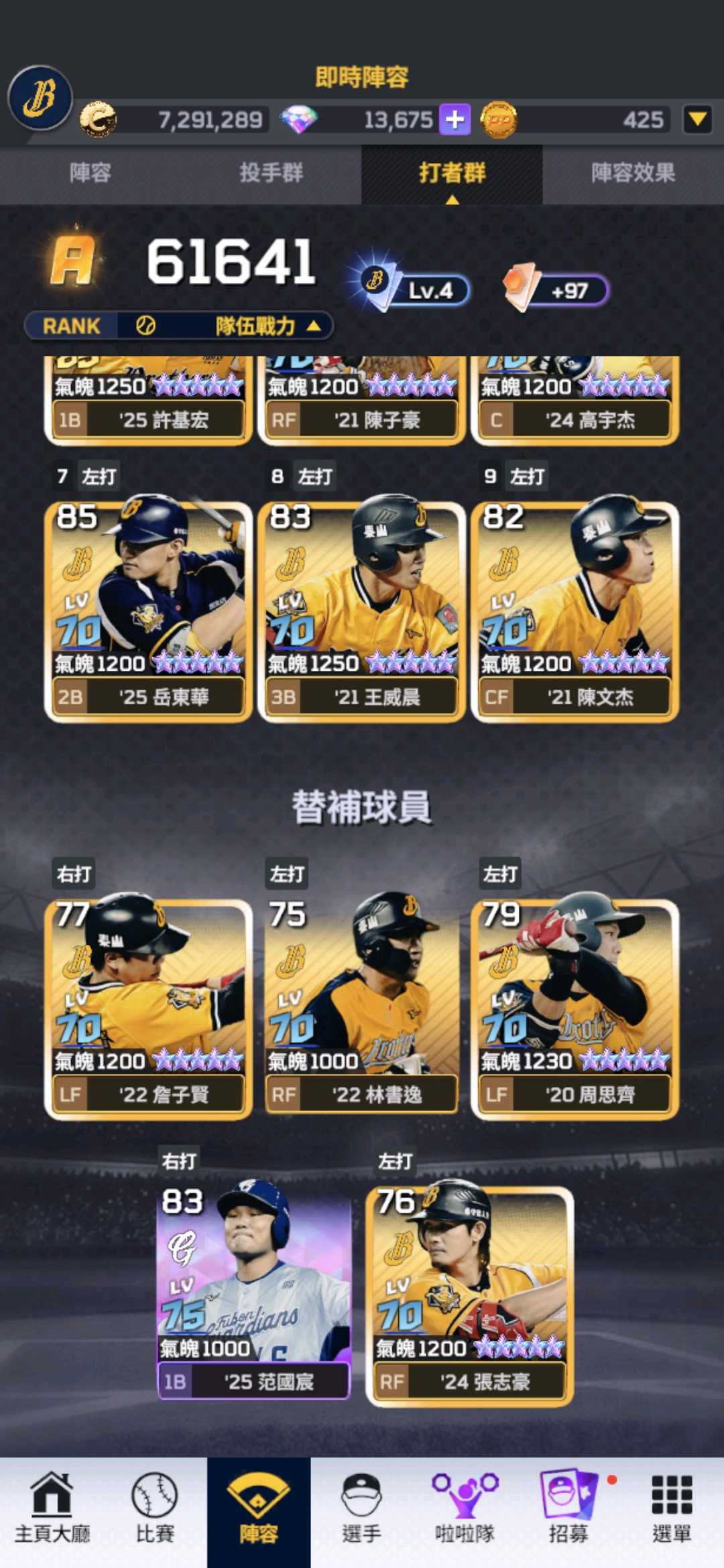Switch to the 投手群 tab

click(271, 173)
